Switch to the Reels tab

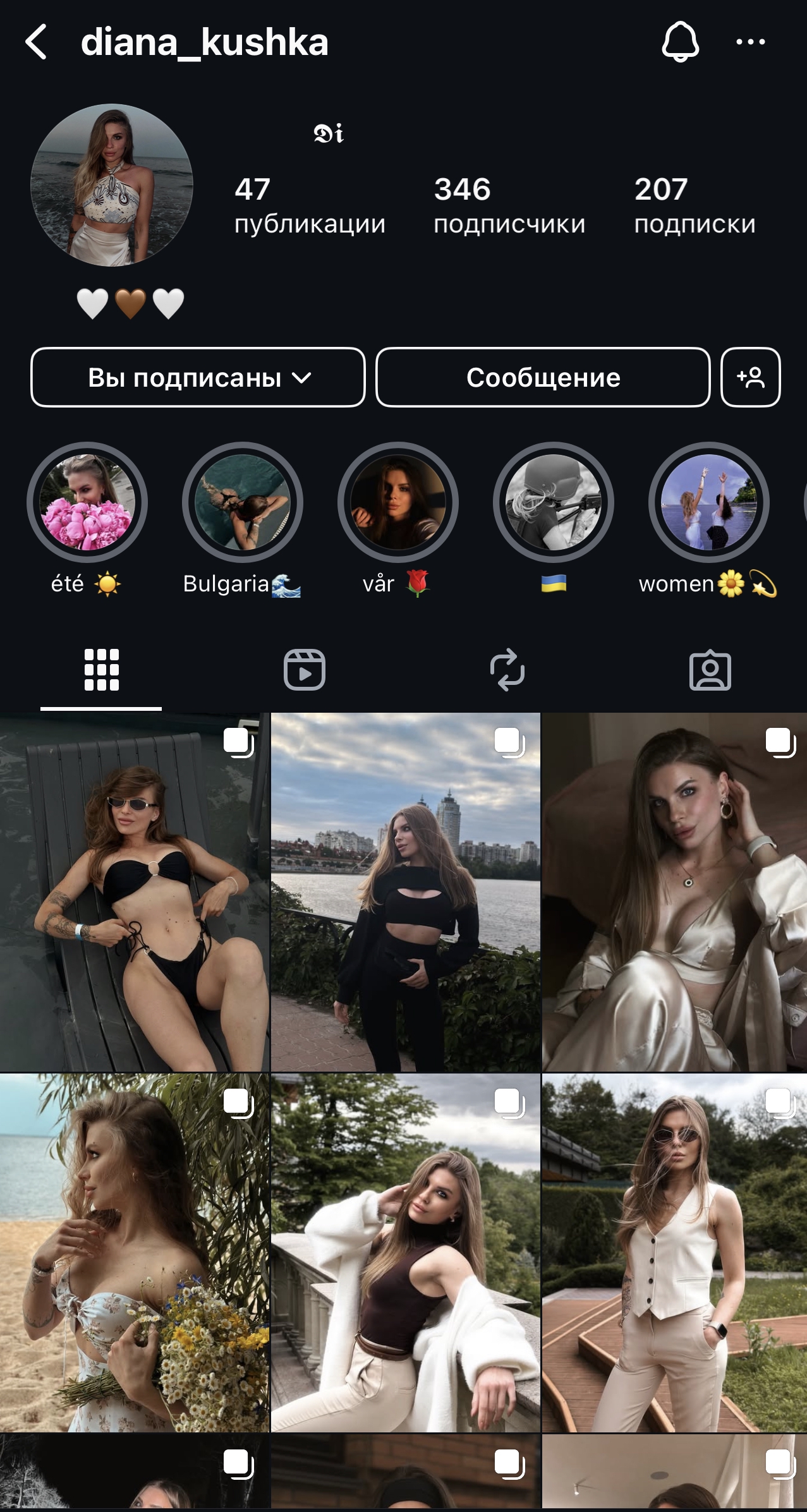pyautogui.click(x=304, y=670)
